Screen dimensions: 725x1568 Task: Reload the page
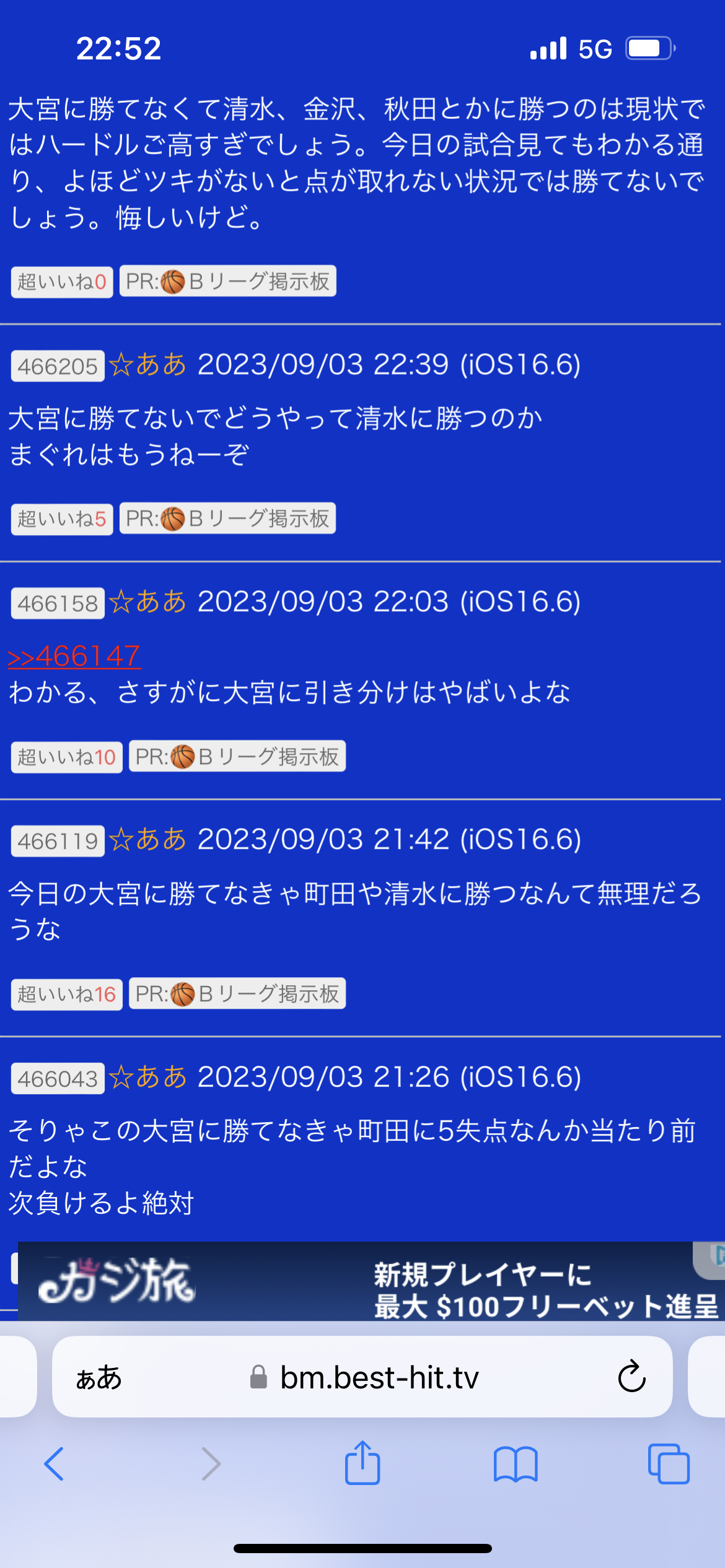pyautogui.click(x=631, y=1377)
